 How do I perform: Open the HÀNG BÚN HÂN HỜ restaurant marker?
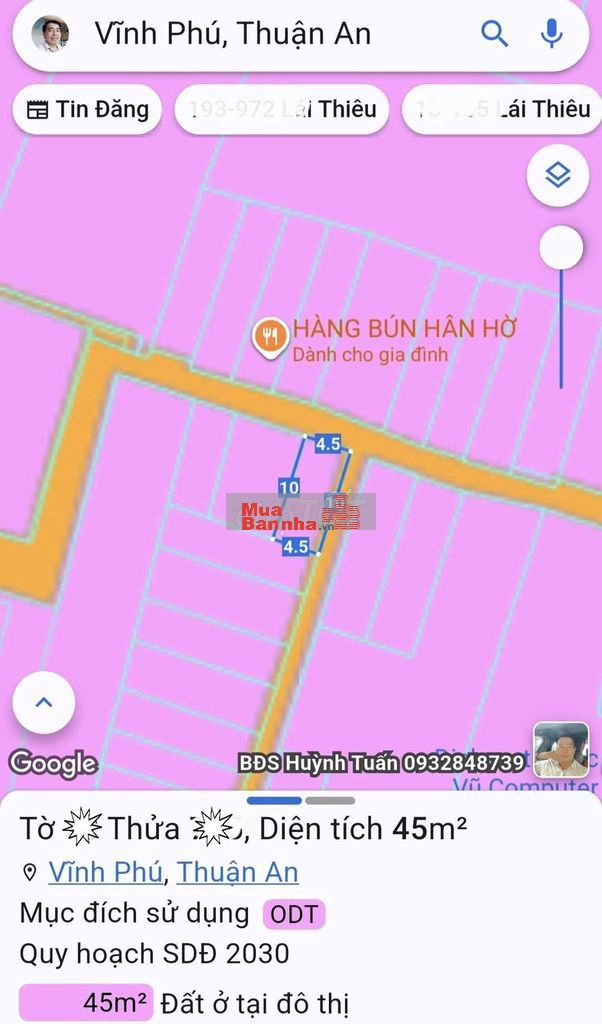pos(269,338)
